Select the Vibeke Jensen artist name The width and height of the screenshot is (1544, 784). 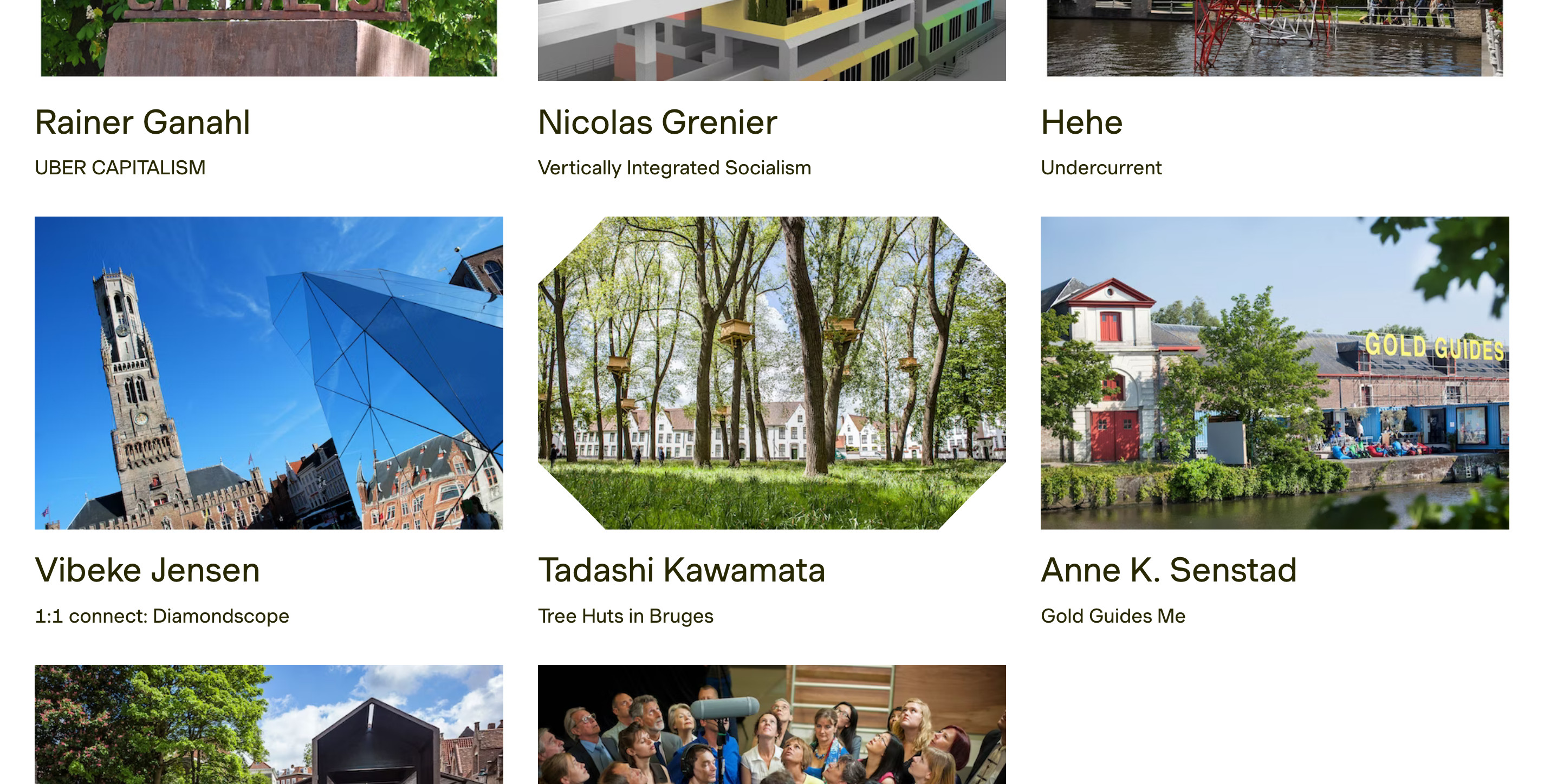click(147, 570)
